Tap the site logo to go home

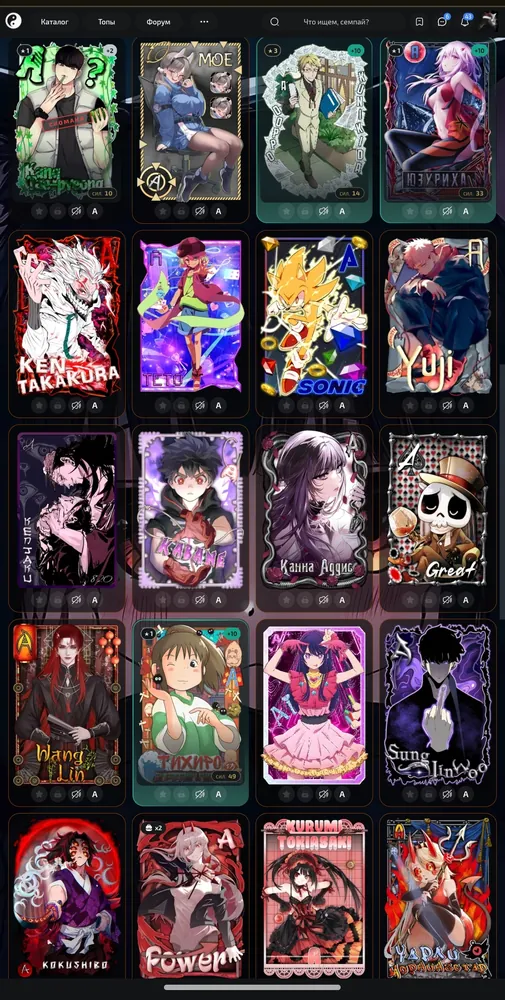(13, 21)
